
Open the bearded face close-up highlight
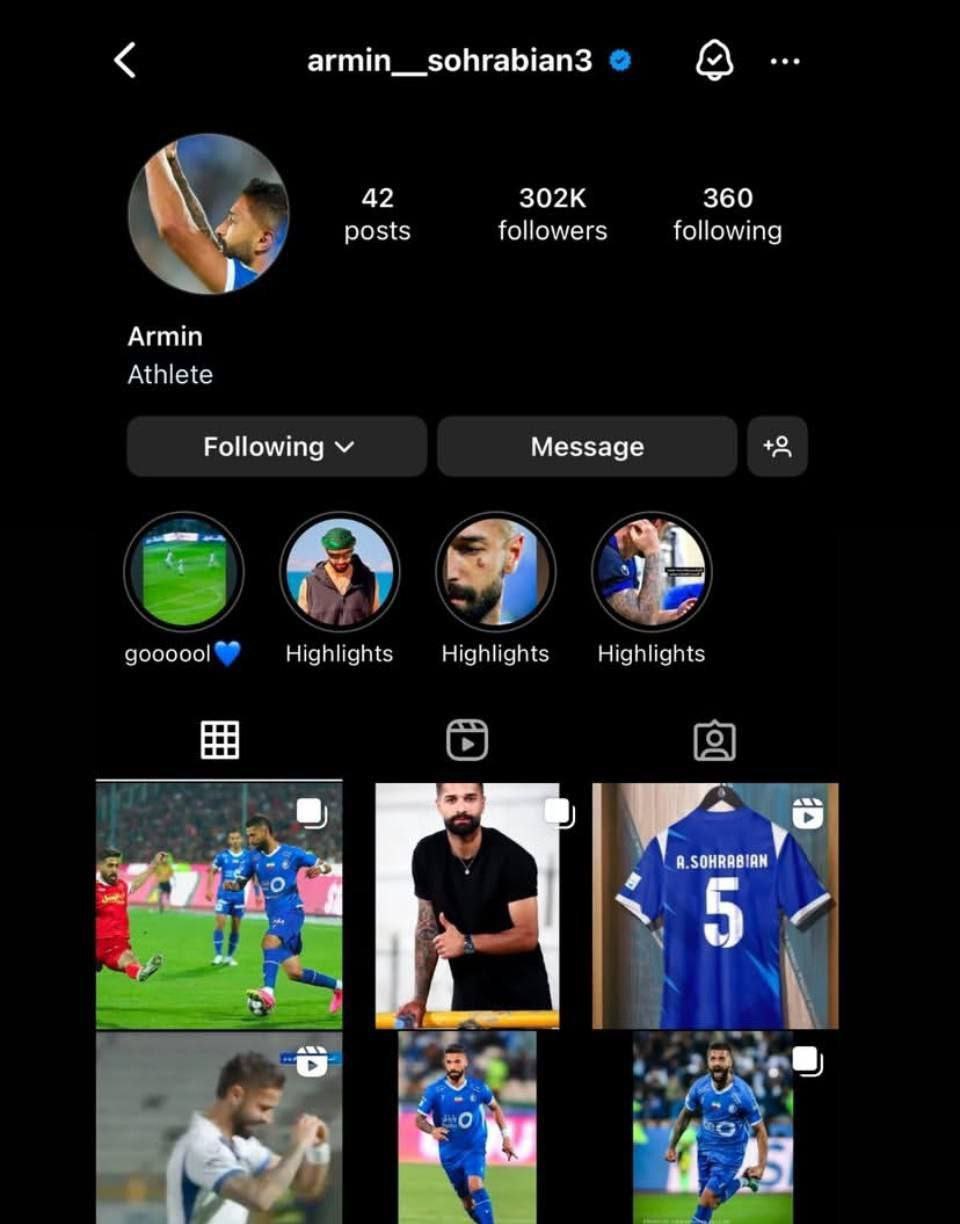(x=496, y=573)
